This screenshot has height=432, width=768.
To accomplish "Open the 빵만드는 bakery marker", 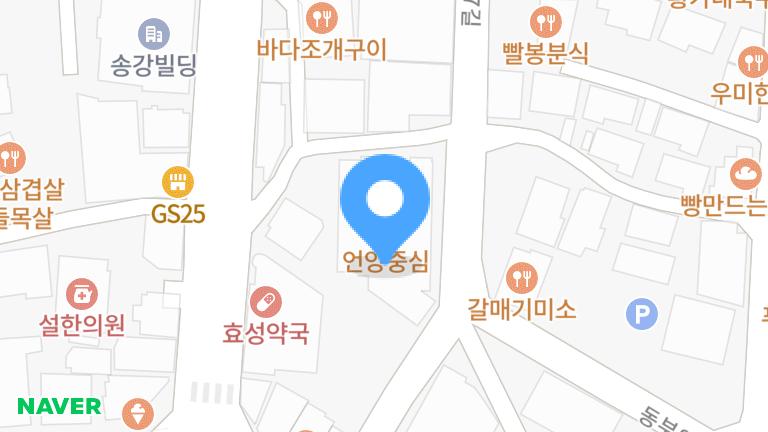I will (x=746, y=174).
